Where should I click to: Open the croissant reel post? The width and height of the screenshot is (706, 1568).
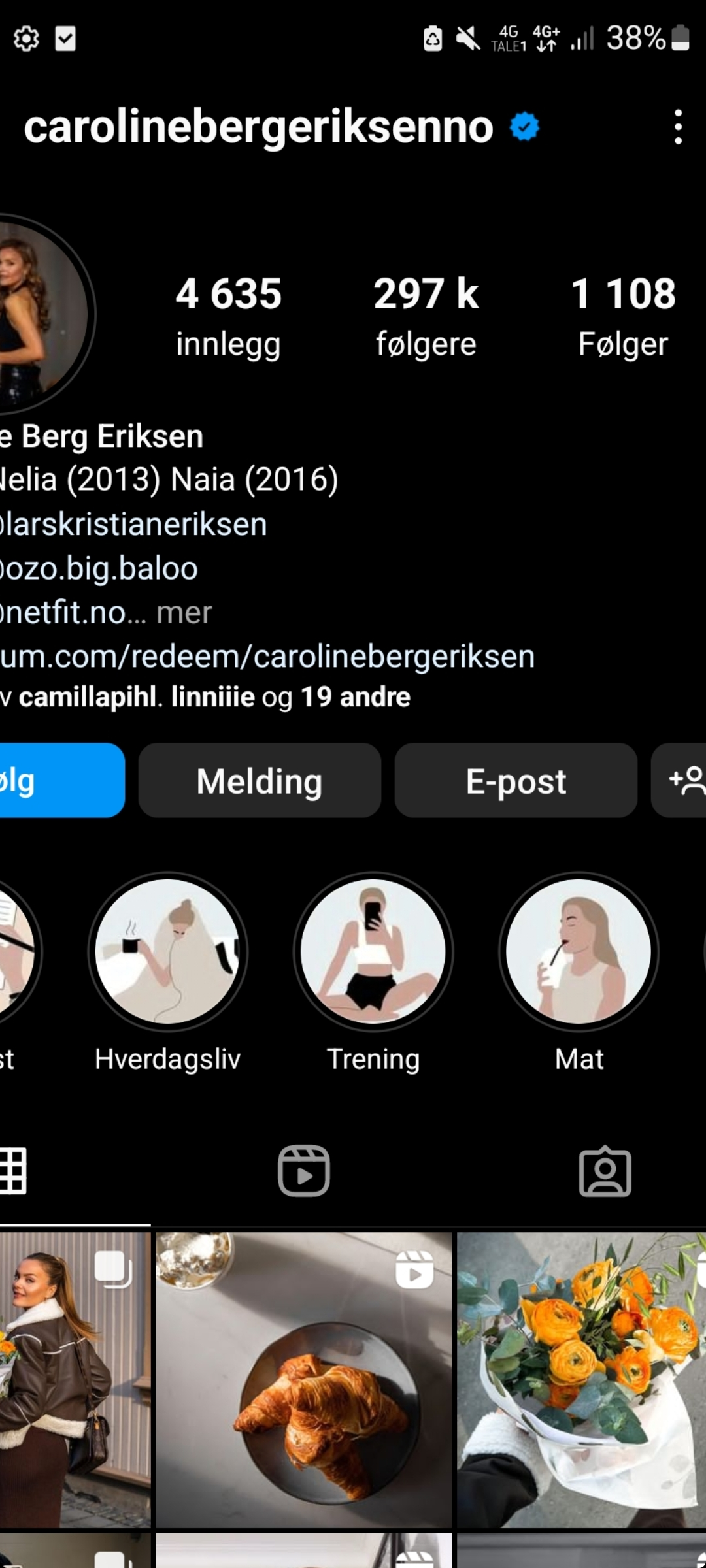[304, 1380]
